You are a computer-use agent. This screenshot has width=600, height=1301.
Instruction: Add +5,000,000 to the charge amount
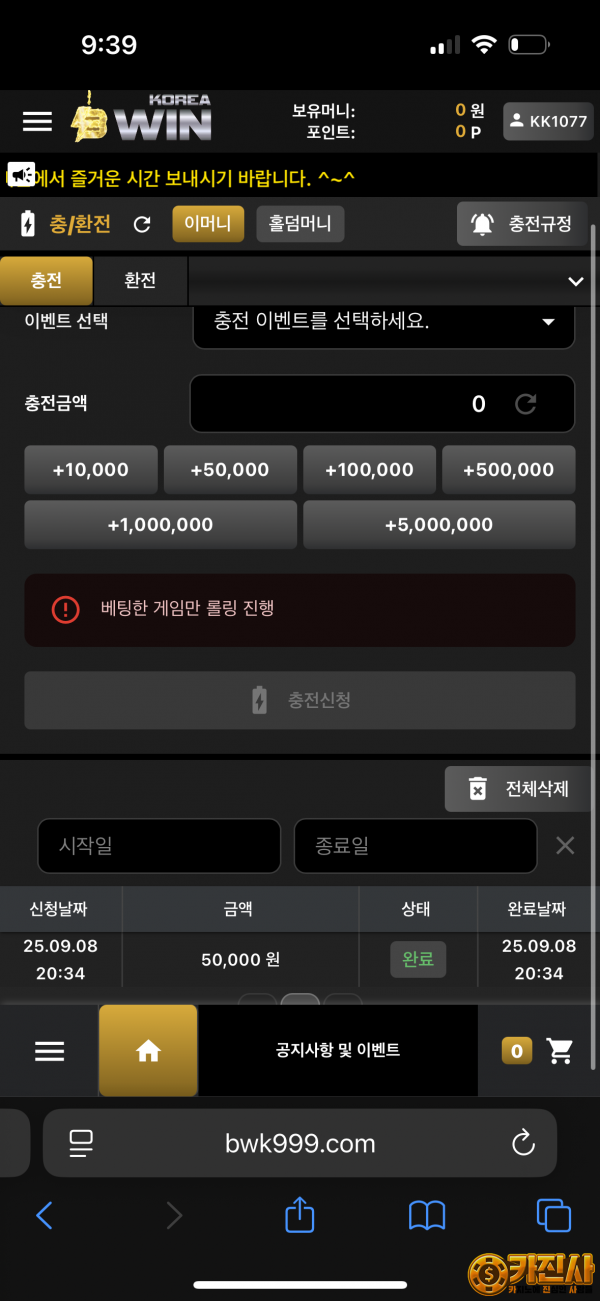pos(439,525)
